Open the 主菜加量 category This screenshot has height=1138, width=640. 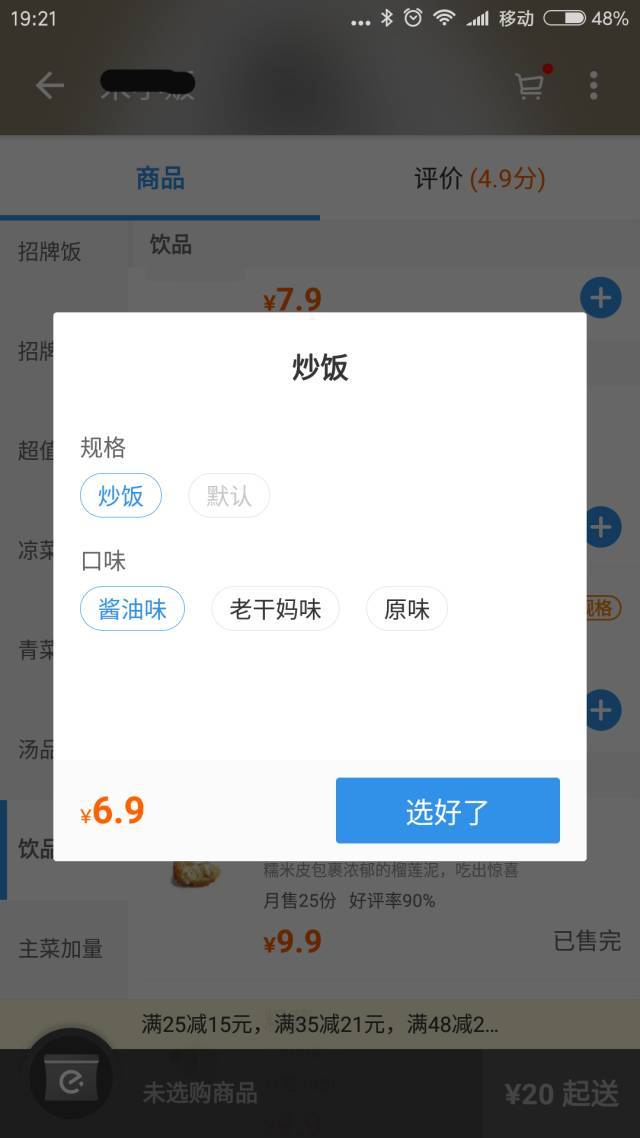tap(61, 948)
